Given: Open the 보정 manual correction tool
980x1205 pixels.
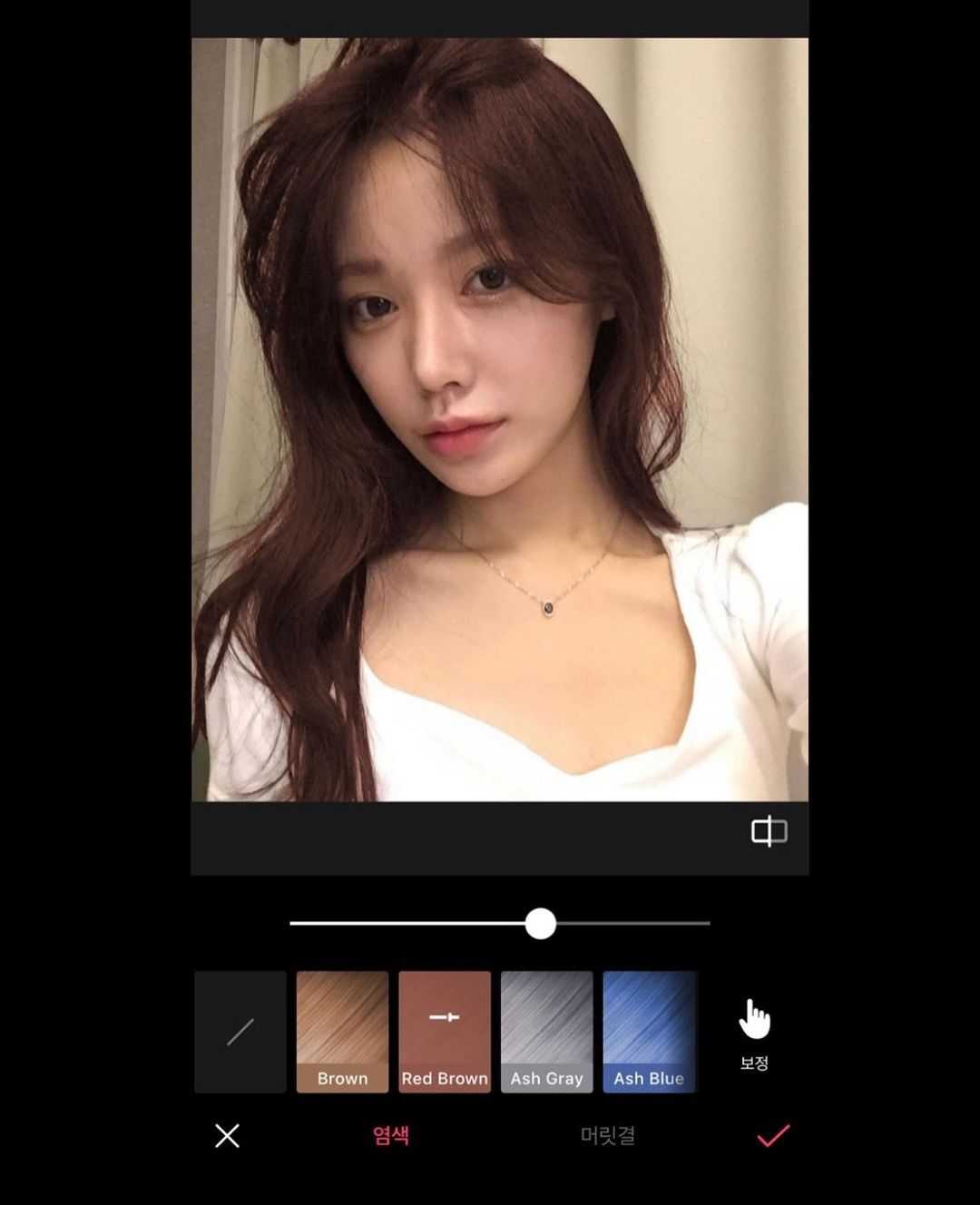Looking at the screenshot, I should coord(754,1034).
